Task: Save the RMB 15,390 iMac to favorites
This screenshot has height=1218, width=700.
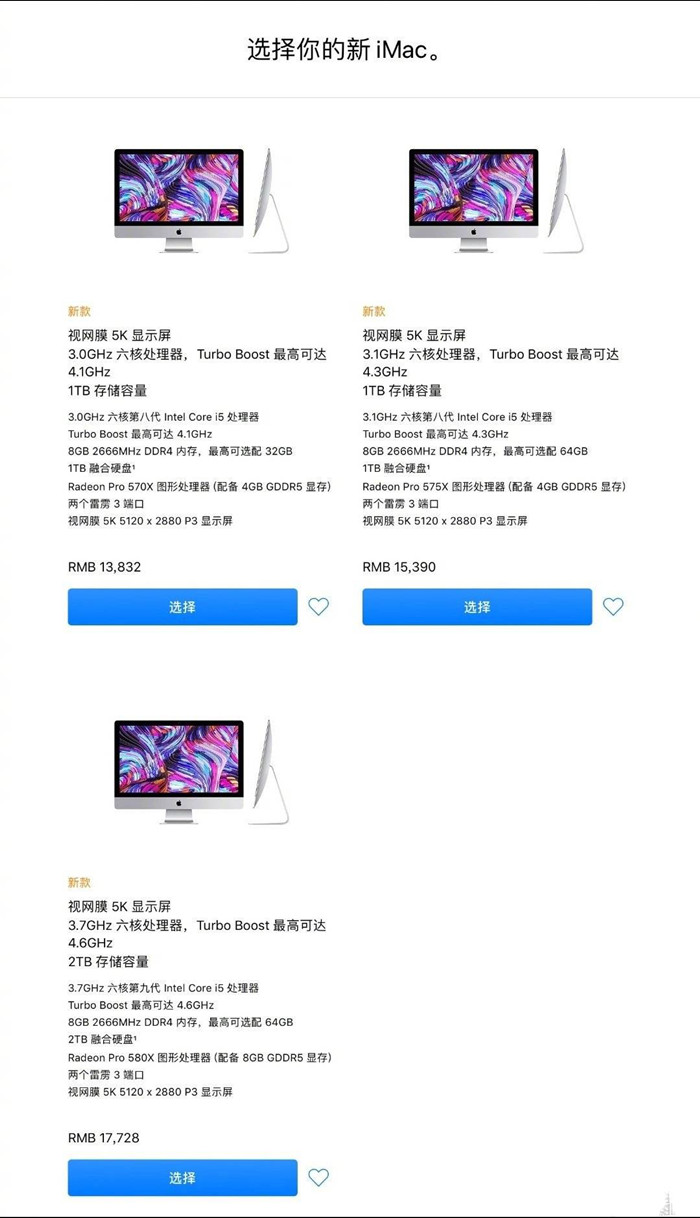Action: [x=613, y=606]
